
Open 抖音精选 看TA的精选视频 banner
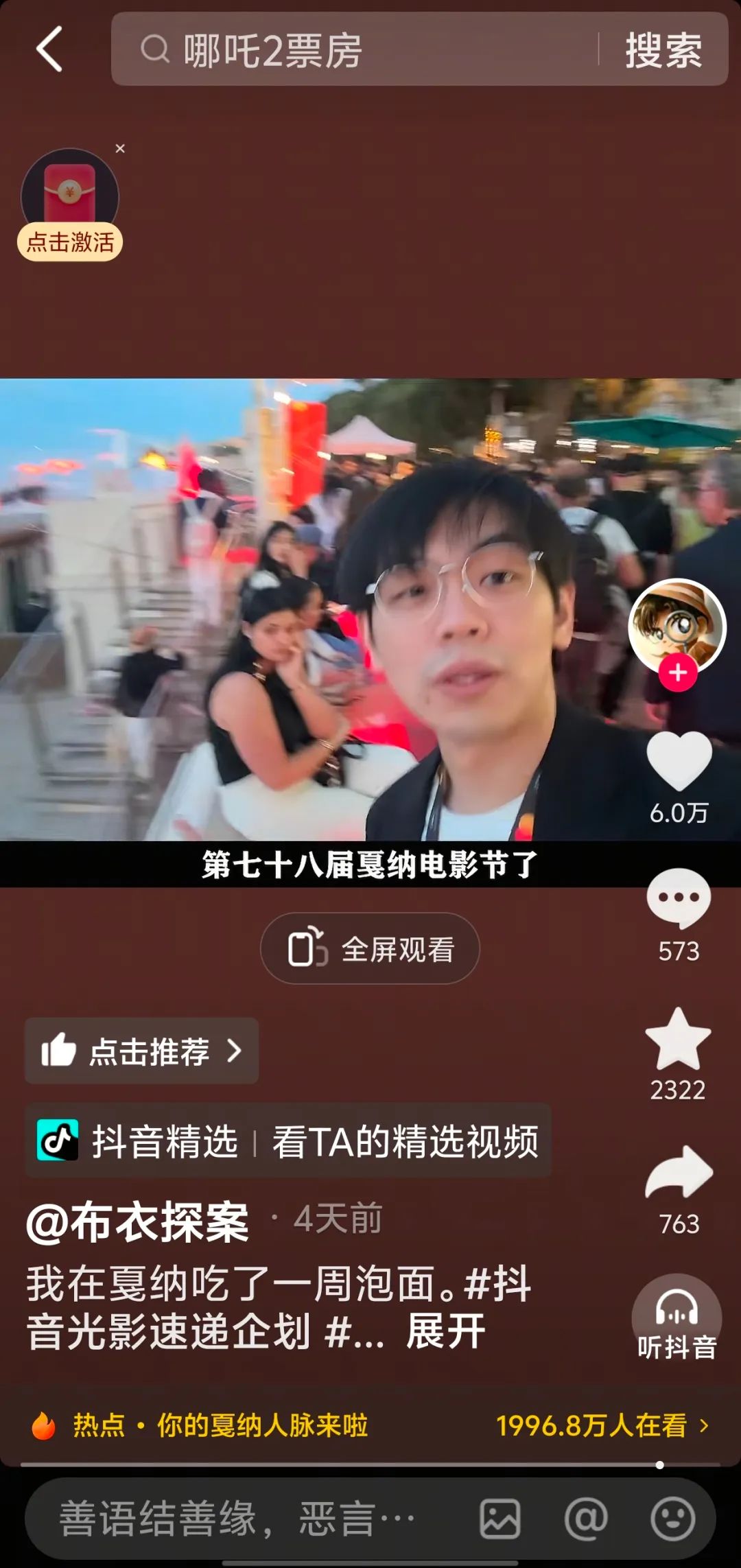tap(288, 1141)
